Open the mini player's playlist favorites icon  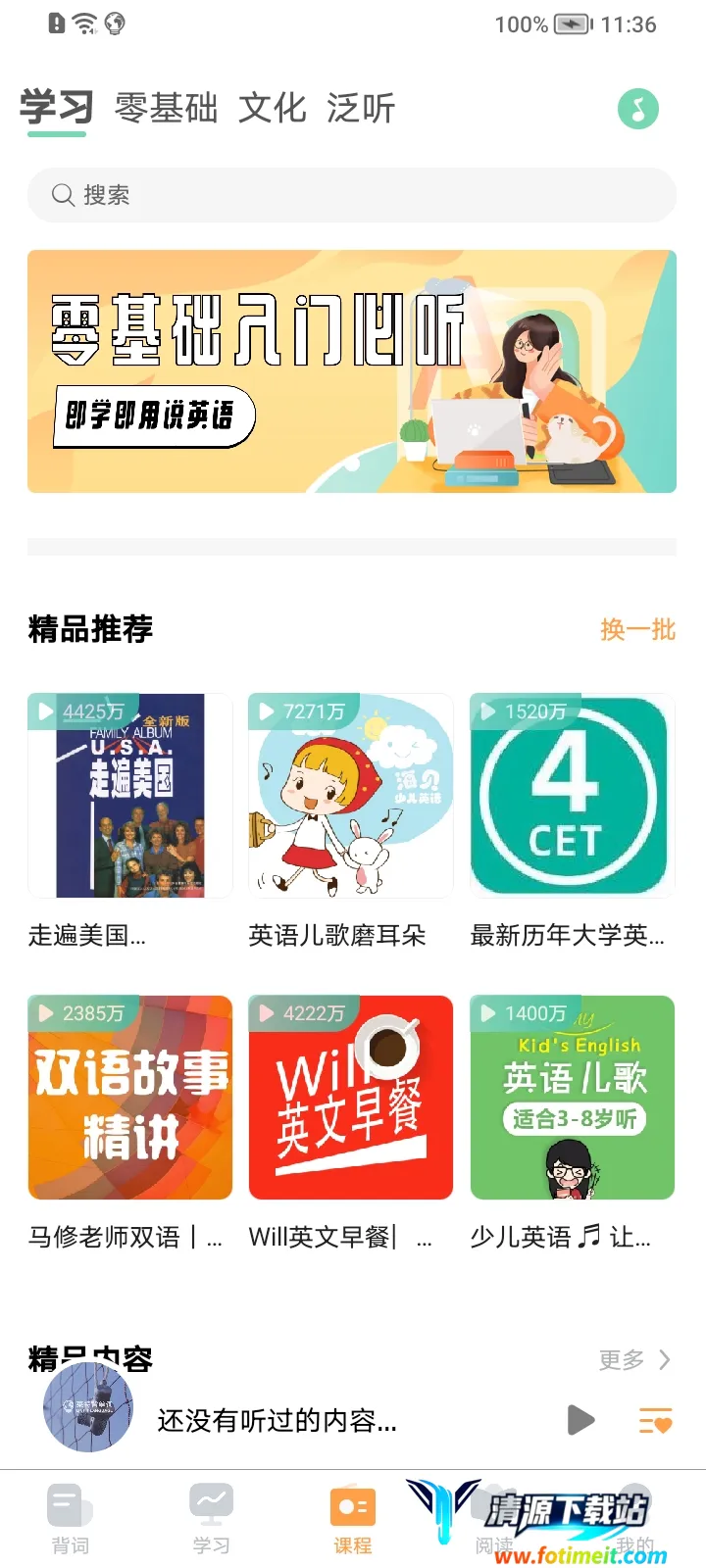(x=655, y=1420)
